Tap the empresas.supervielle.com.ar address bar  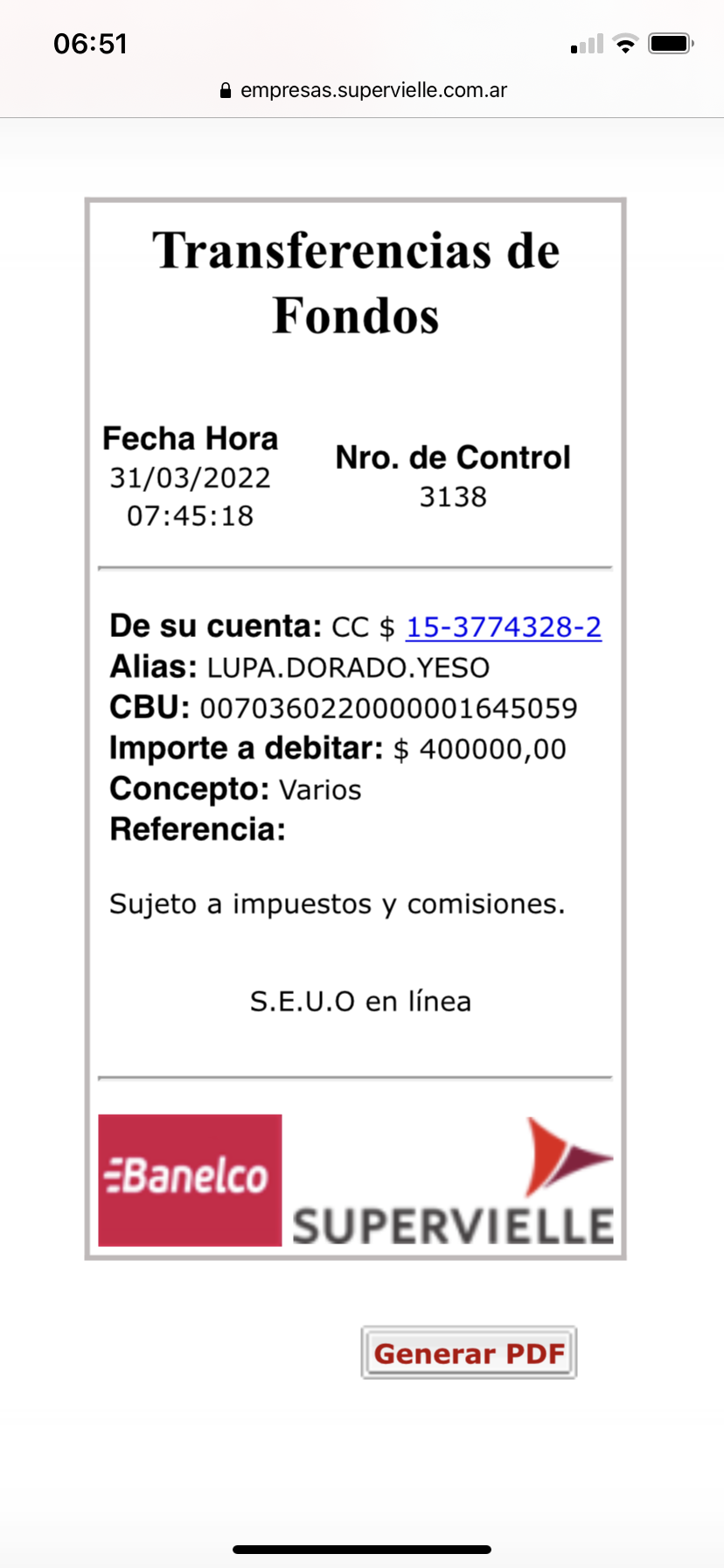[x=363, y=90]
